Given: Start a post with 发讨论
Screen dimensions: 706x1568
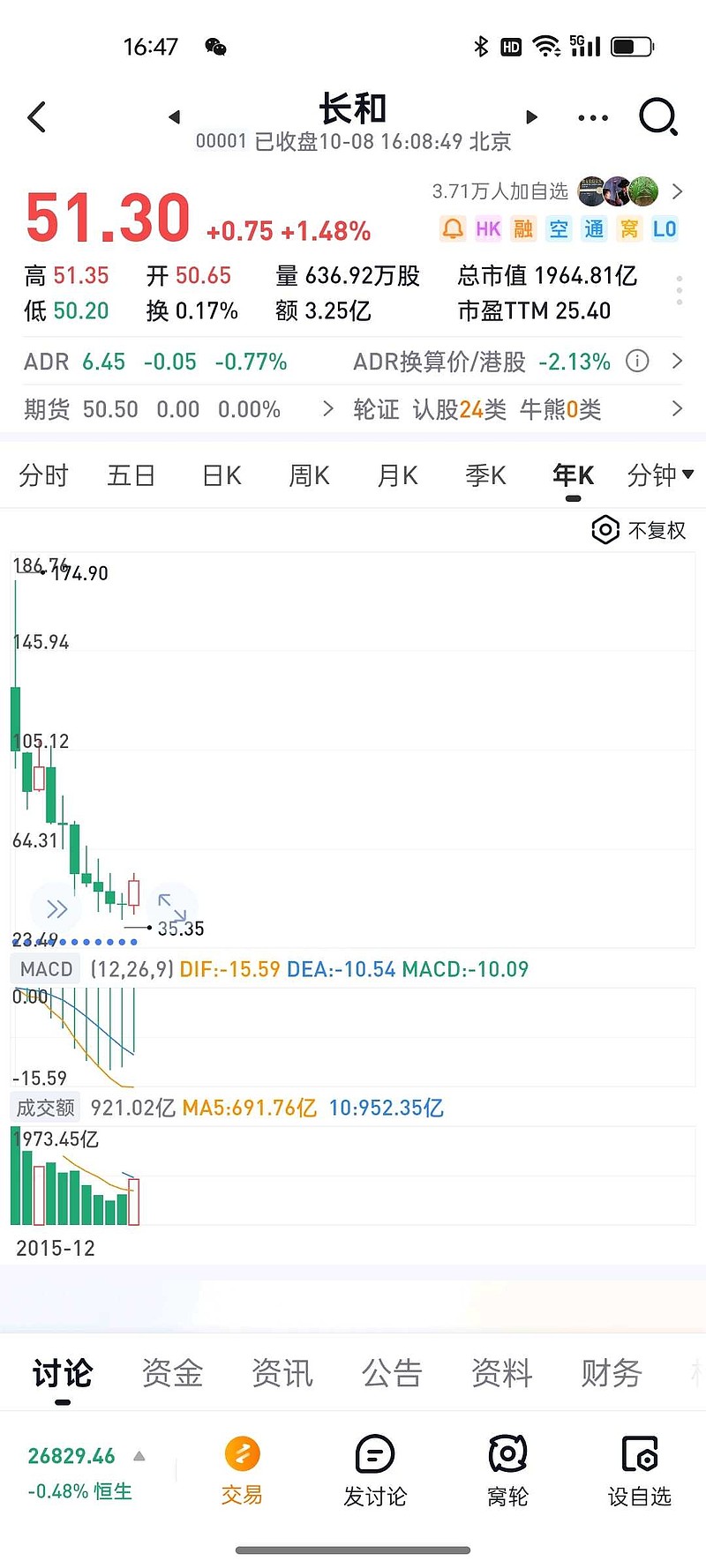Looking at the screenshot, I should 375,1471.
